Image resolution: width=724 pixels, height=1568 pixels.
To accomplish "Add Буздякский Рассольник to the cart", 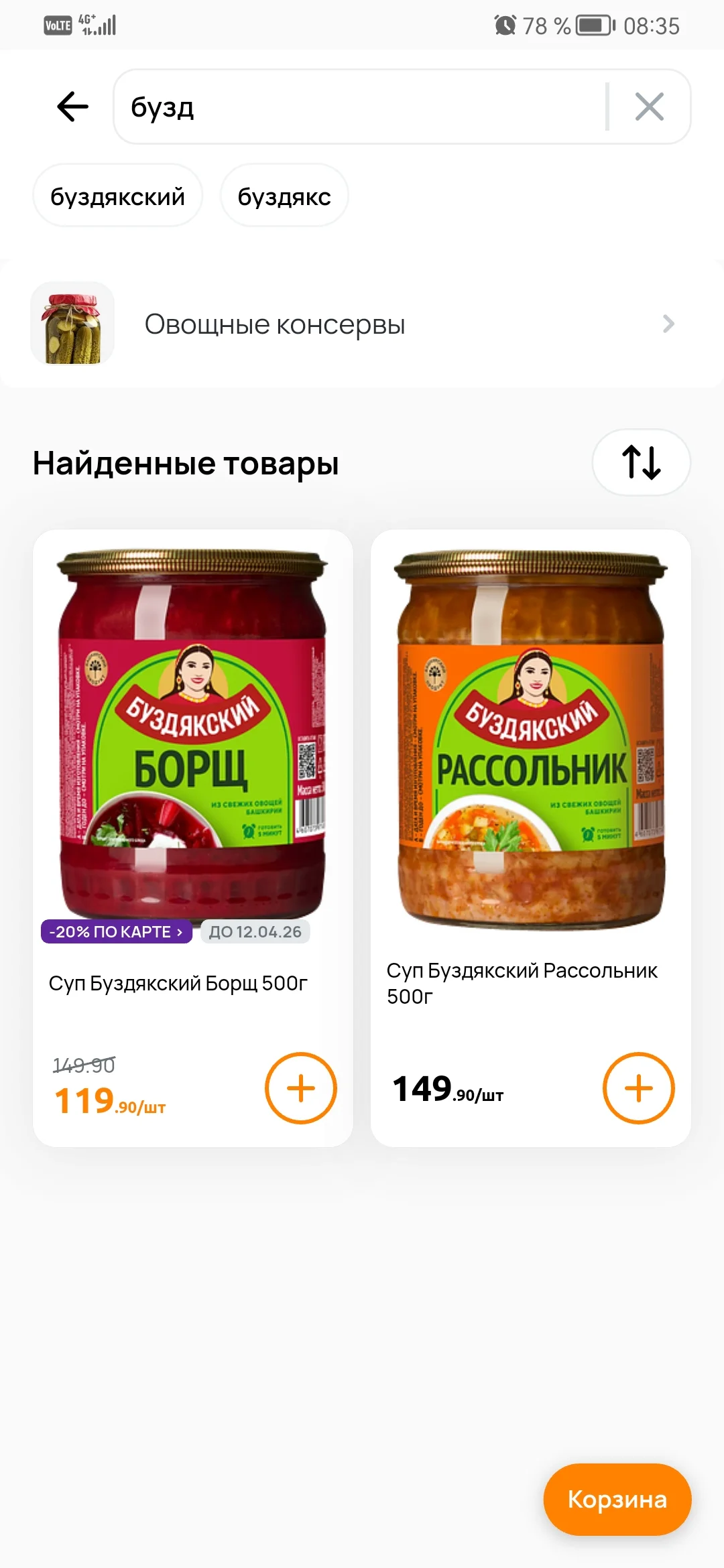I will click(x=638, y=1088).
